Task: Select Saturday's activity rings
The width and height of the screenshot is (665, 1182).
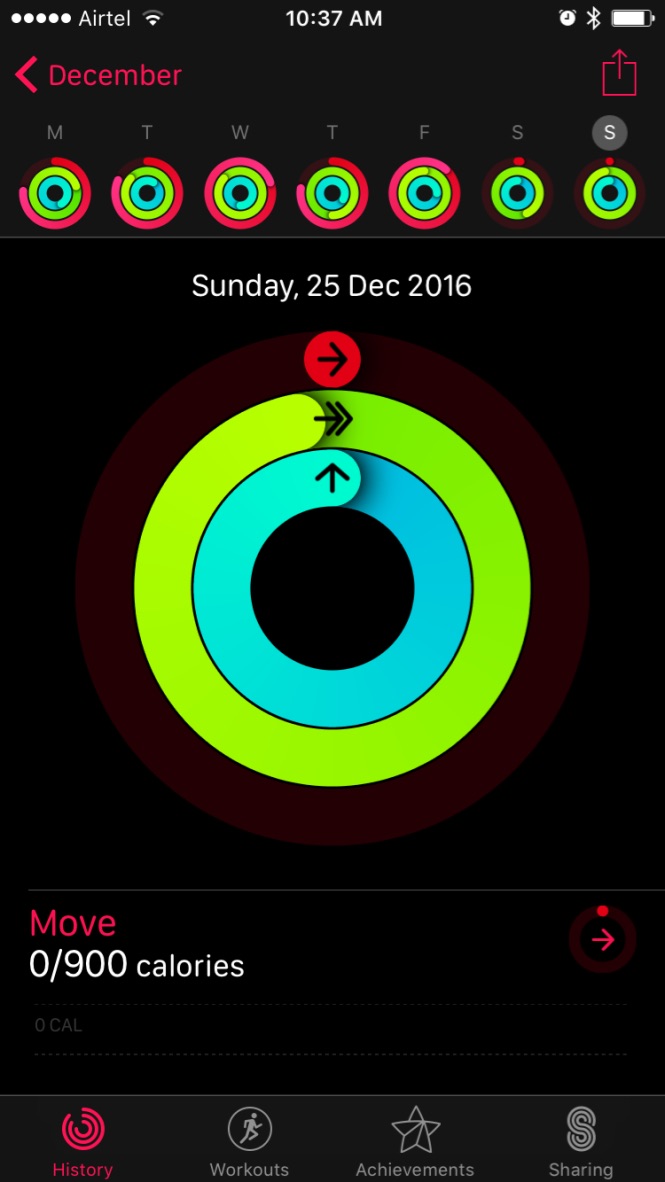Action: pyautogui.click(x=517, y=192)
